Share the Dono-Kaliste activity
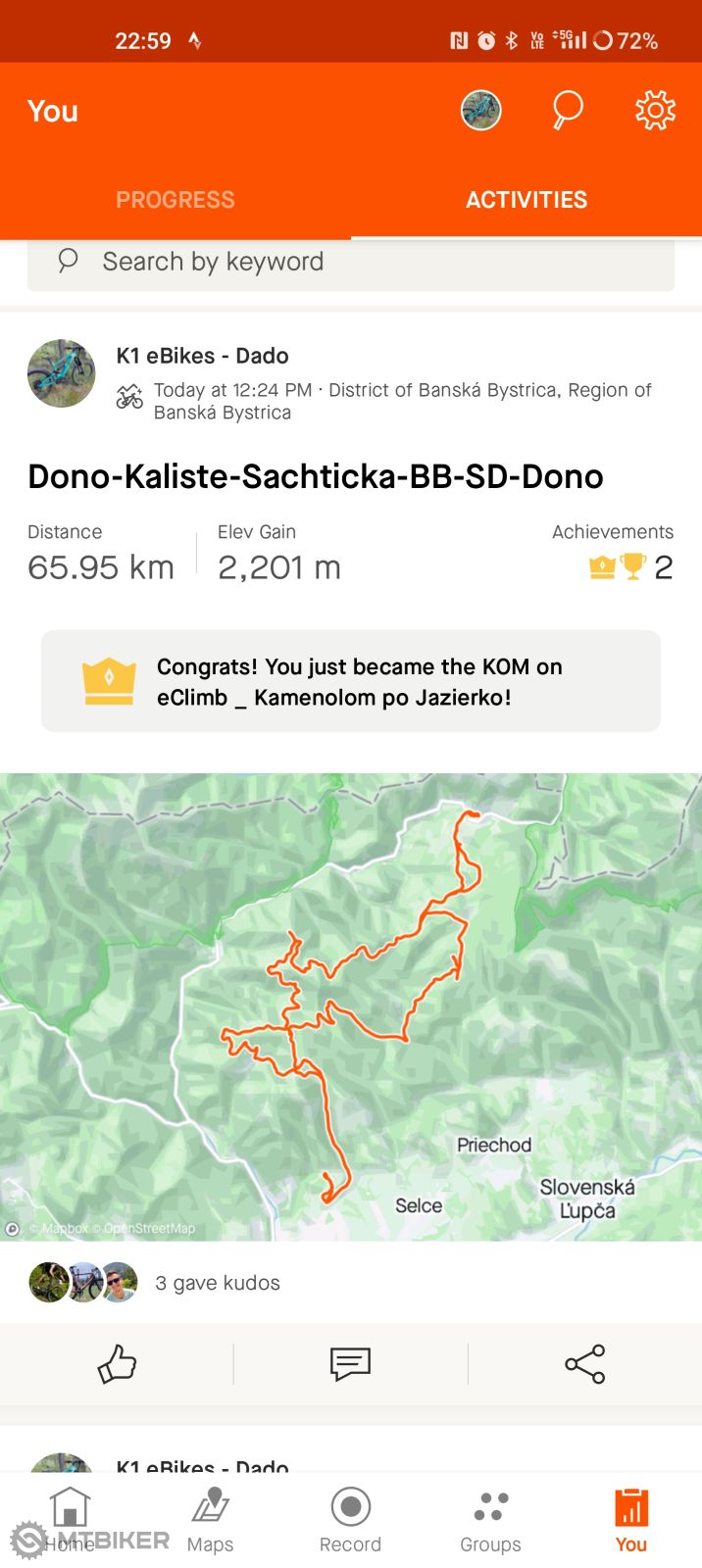 [x=584, y=1364]
